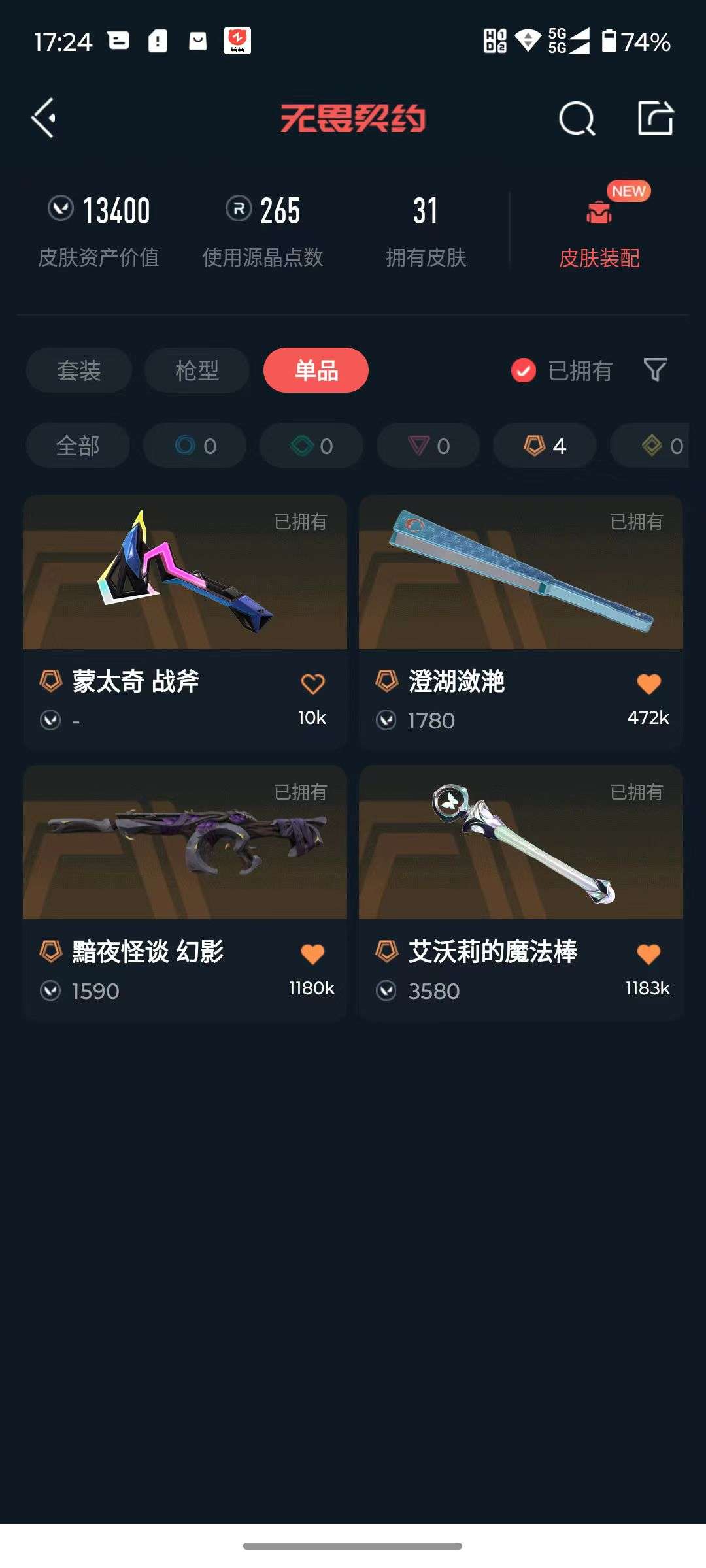This screenshot has width=706, height=1568.
Task: Tap the share icon at top right
Action: tap(656, 118)
